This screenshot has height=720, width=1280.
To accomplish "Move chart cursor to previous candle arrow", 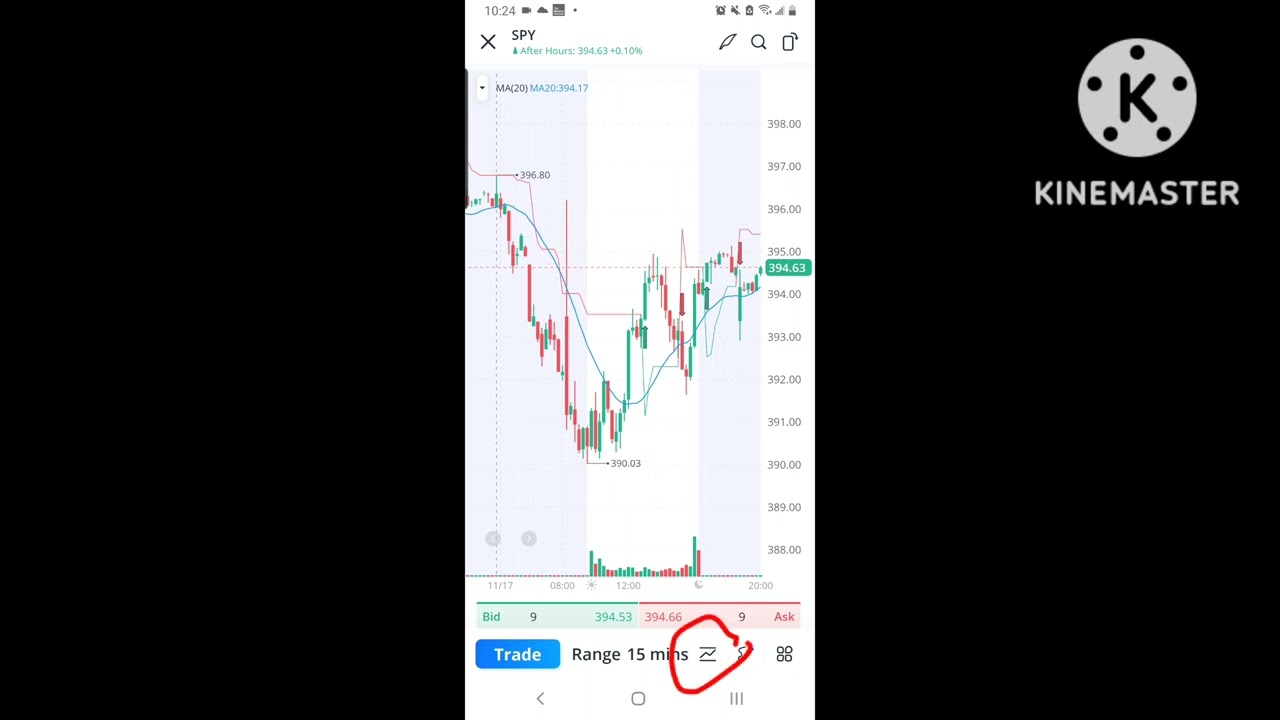I will [493, 539].
